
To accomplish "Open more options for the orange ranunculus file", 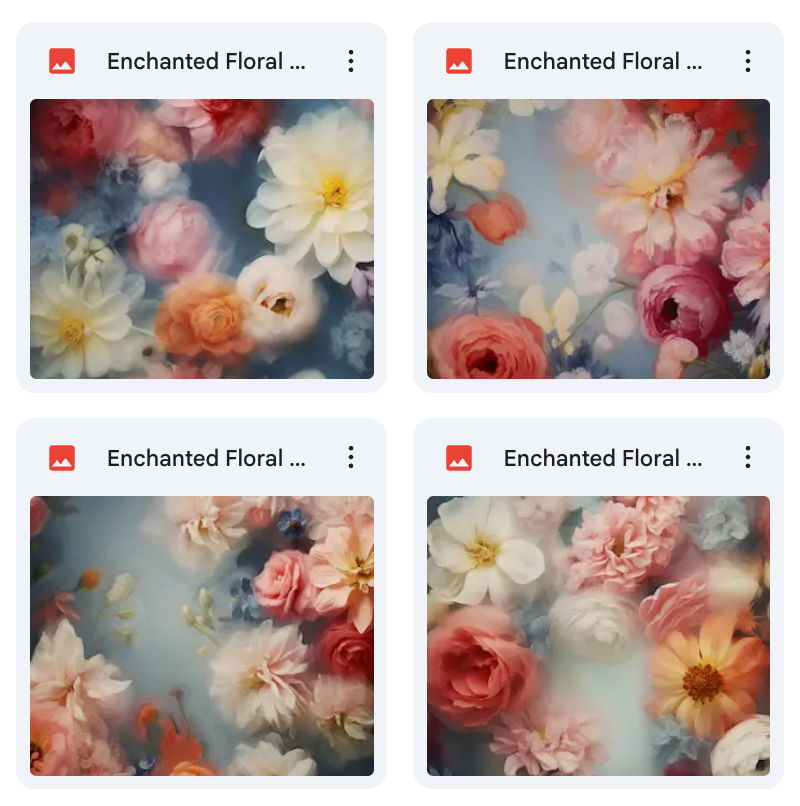I will pos(350,61).
